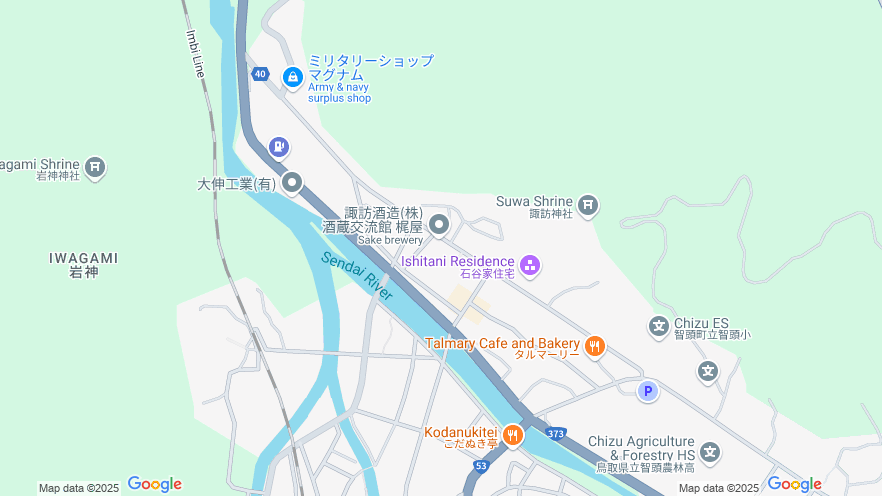Open the Ishitani Residence marker
The height and width of the screenshot is (496, 882).
tap(530, 265)
